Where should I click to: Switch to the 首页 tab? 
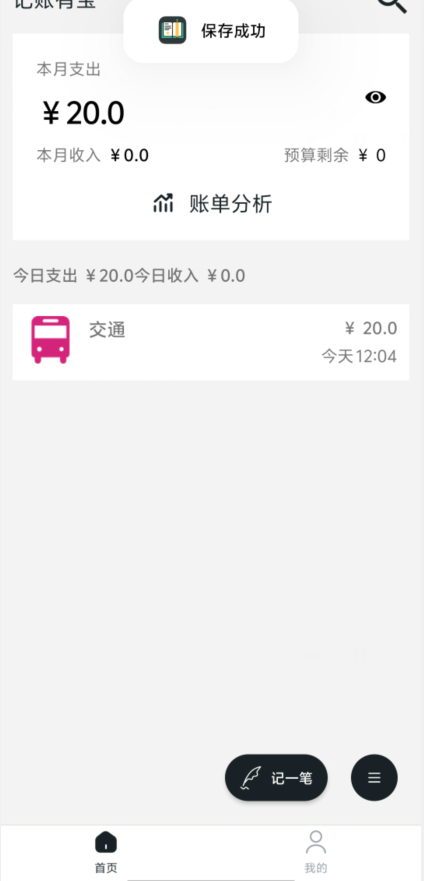(106, 852)
